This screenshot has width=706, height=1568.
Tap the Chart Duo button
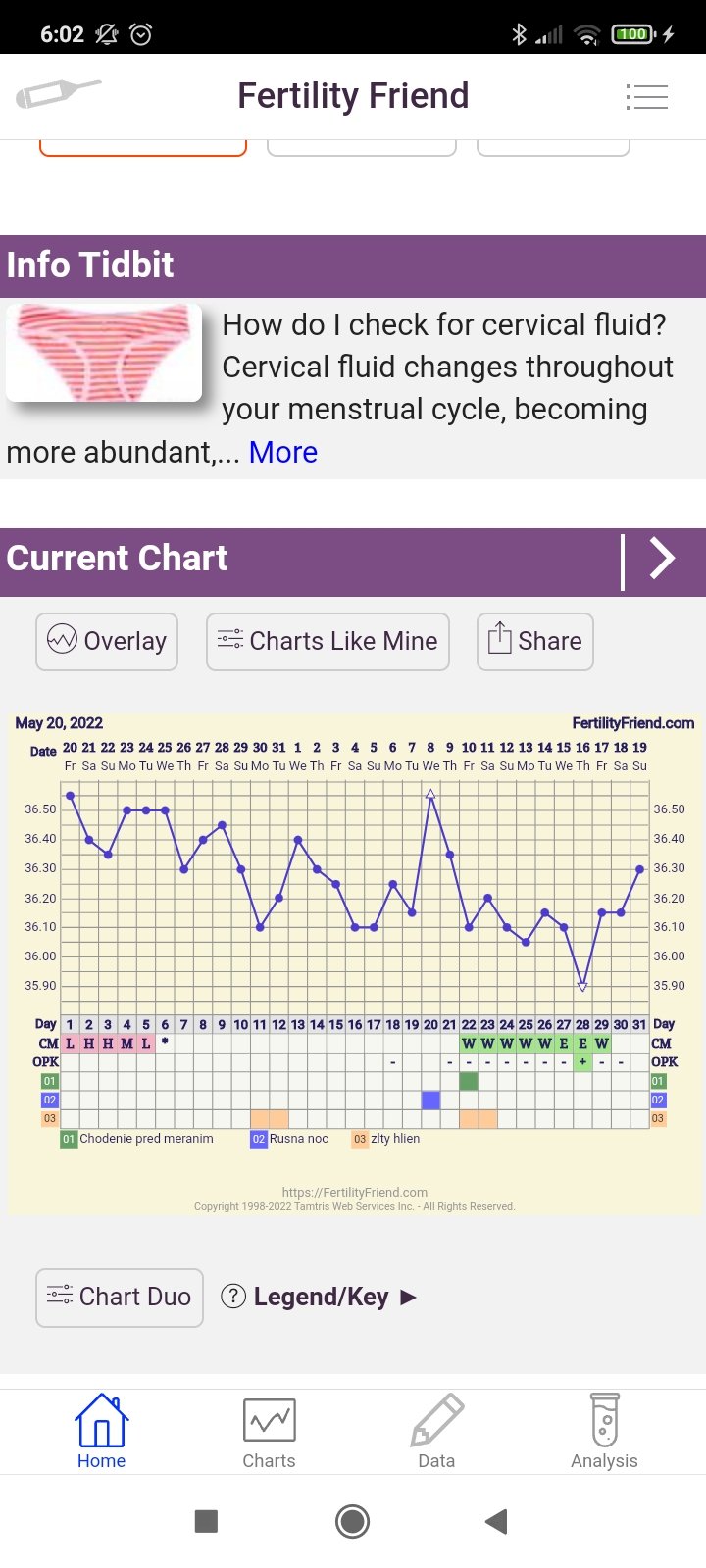(x=120, y=1297)
